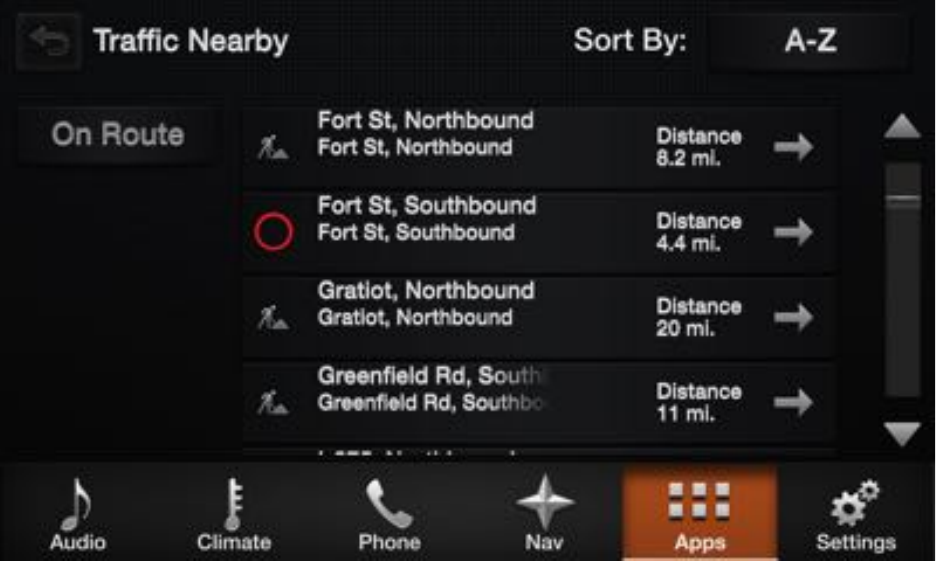The height and width of the screenshot is (561, 936).
Task: Switch to the Climate tab
Action: (234, 514)
